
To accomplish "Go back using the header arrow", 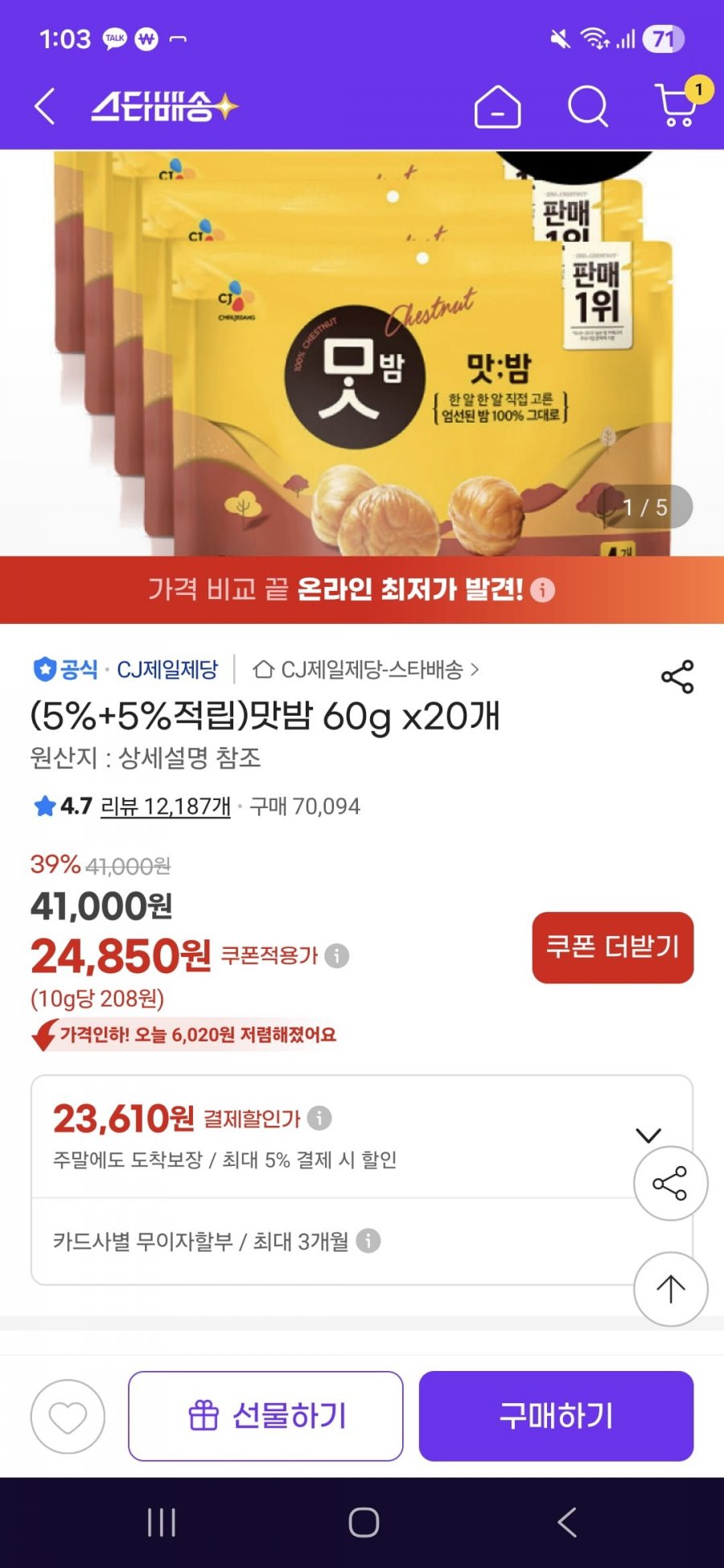I will click(x=45, y=106).
